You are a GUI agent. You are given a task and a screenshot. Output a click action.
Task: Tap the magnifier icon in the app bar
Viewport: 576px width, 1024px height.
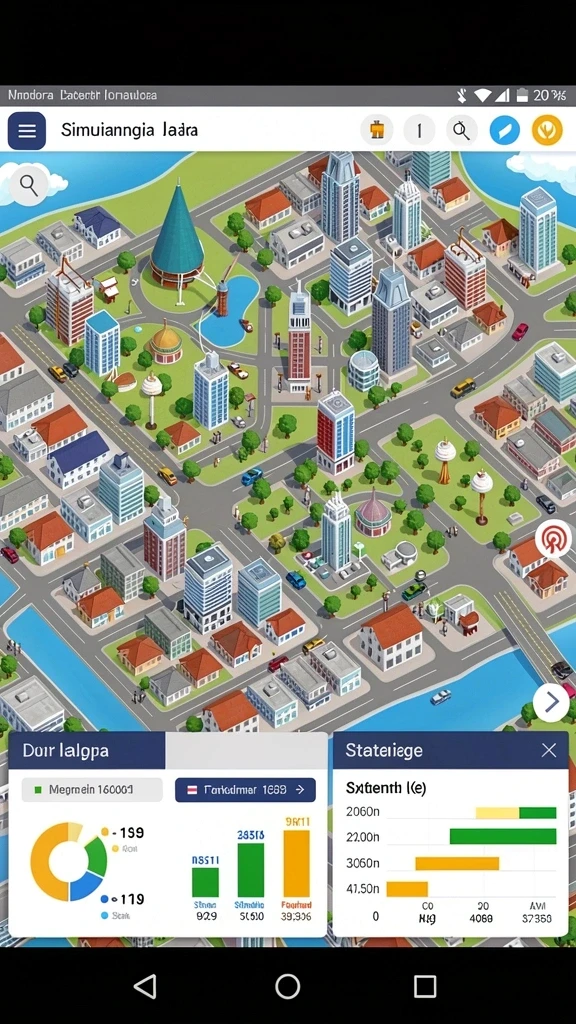pyautogui.click(x=462, y=131)
